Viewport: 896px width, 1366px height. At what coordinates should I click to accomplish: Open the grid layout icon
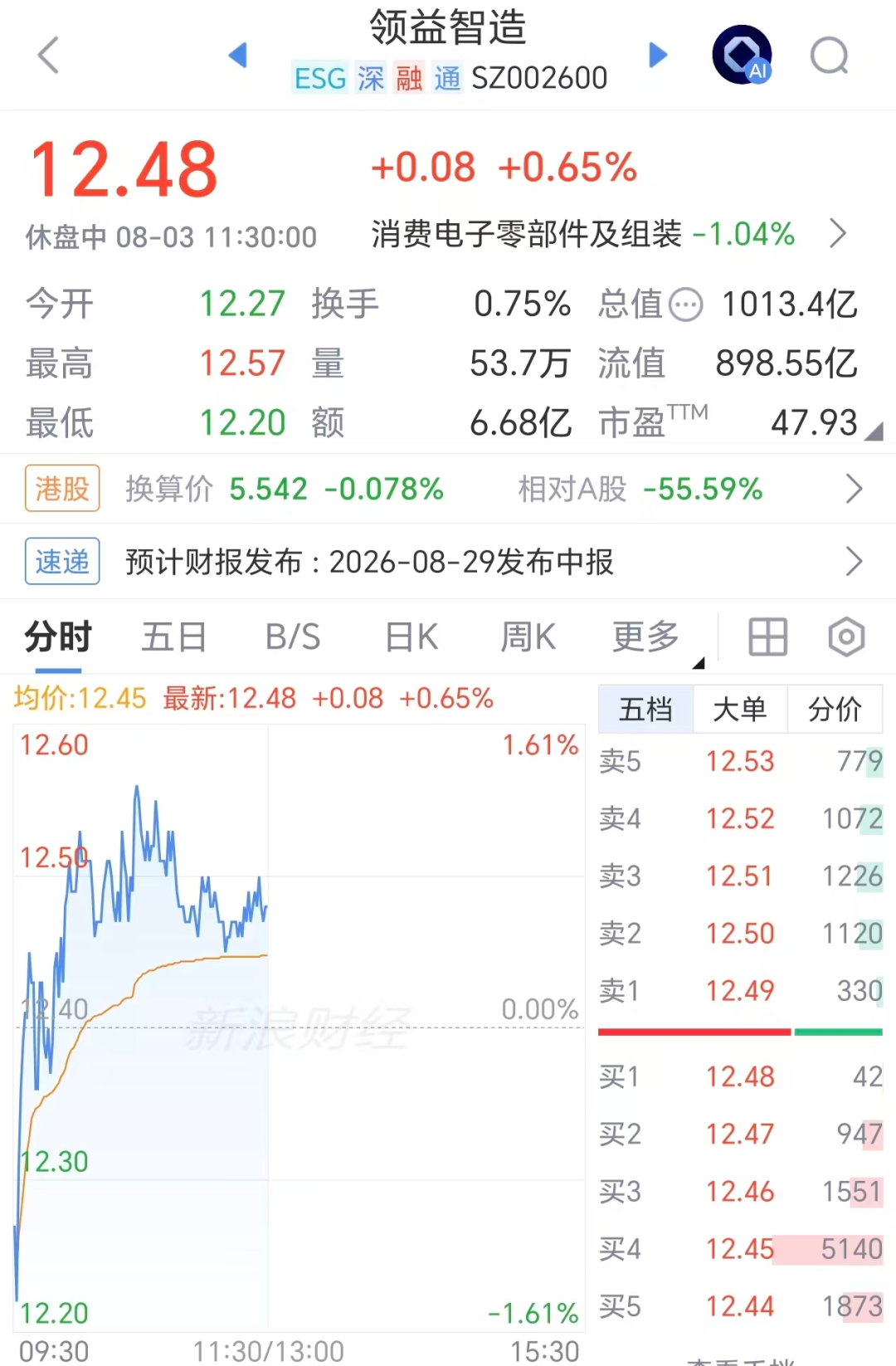(768, 637)
